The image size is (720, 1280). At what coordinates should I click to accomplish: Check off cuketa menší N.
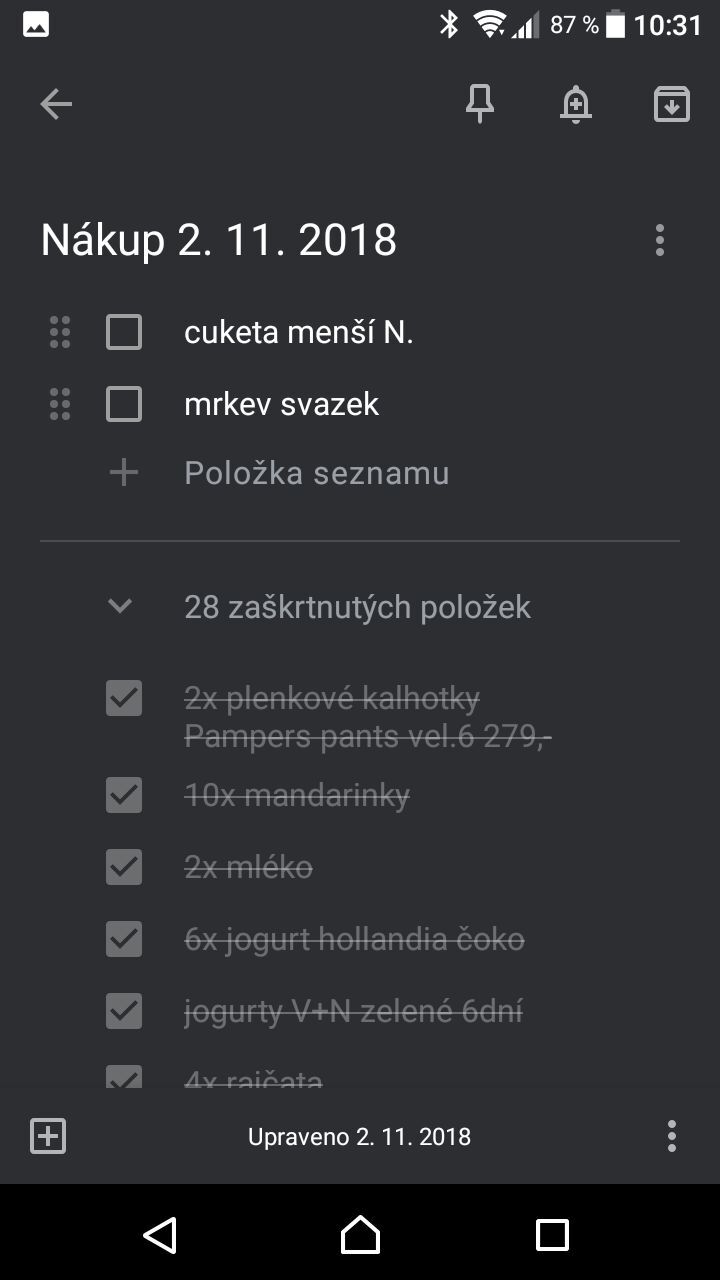point(123,331)
